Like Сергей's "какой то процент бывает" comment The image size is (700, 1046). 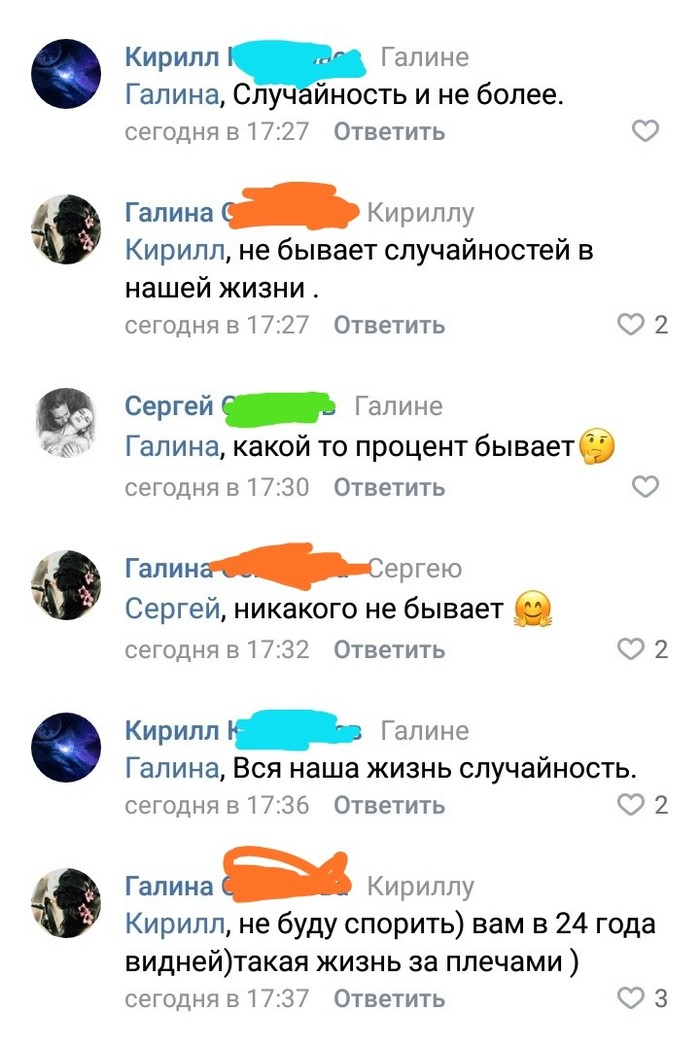tap(646, 487)
